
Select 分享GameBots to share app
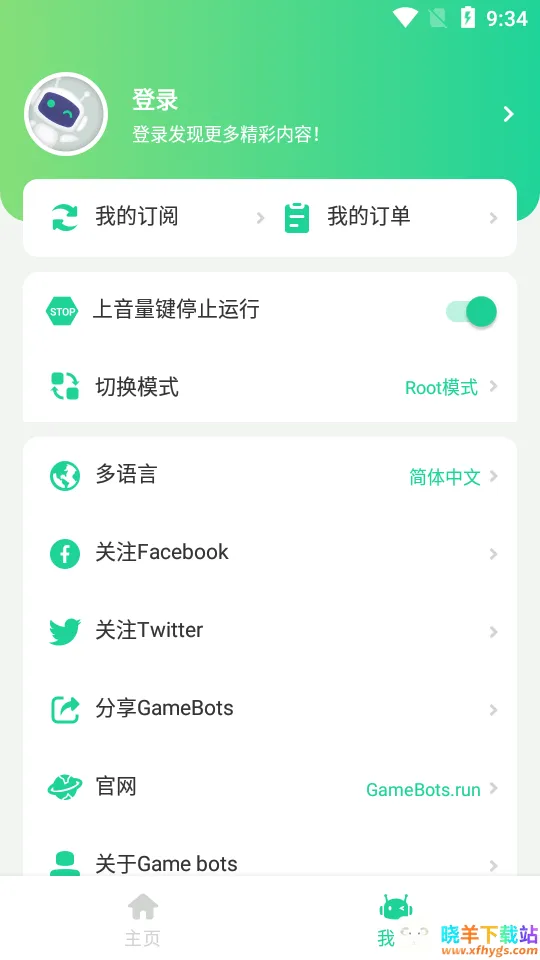[x=270, y=710]
